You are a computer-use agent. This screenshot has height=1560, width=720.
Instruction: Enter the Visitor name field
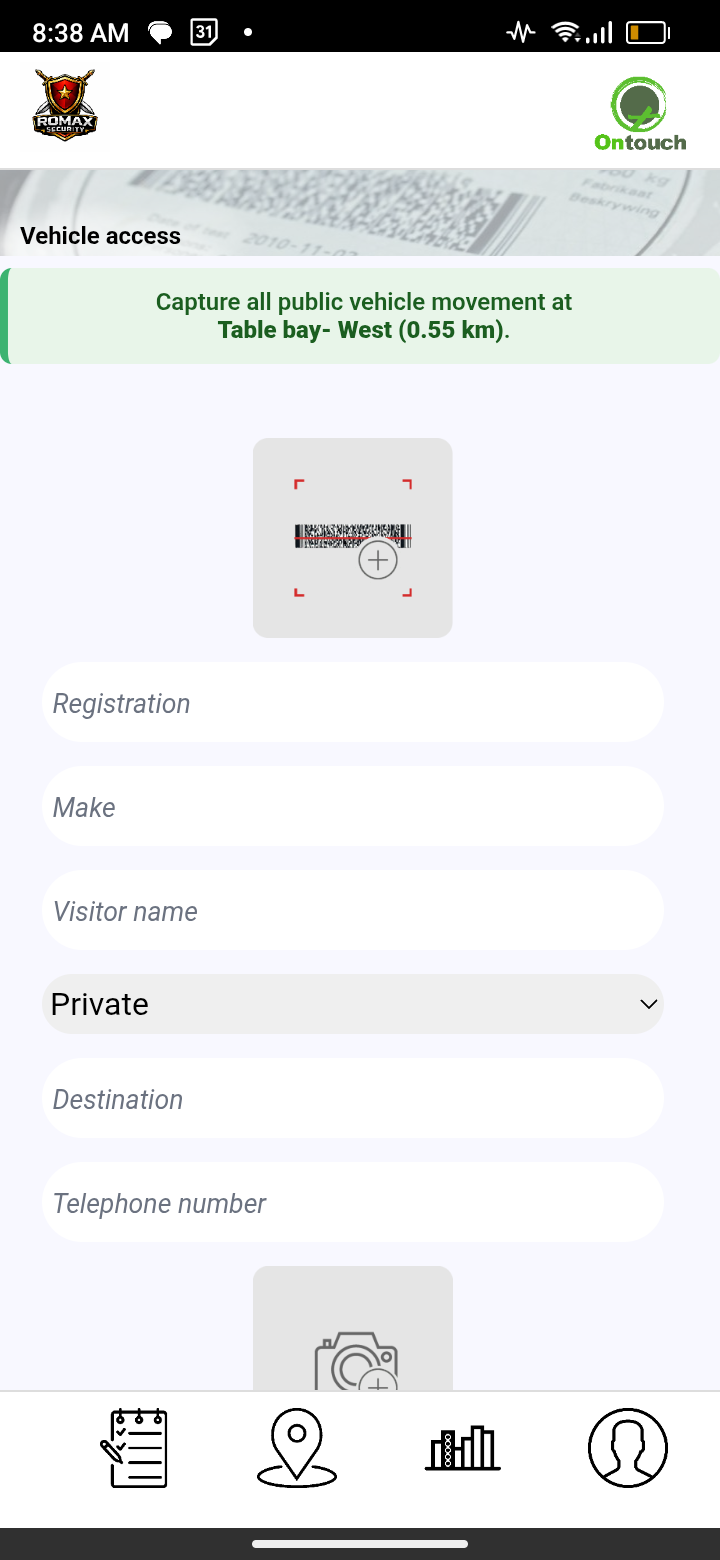point(352,911)
